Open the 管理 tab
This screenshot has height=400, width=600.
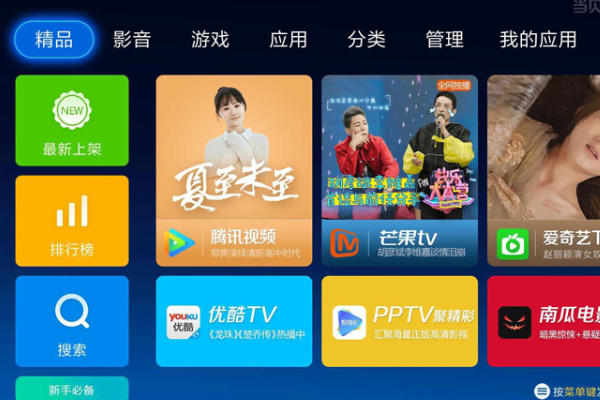(x=444, y=40)
